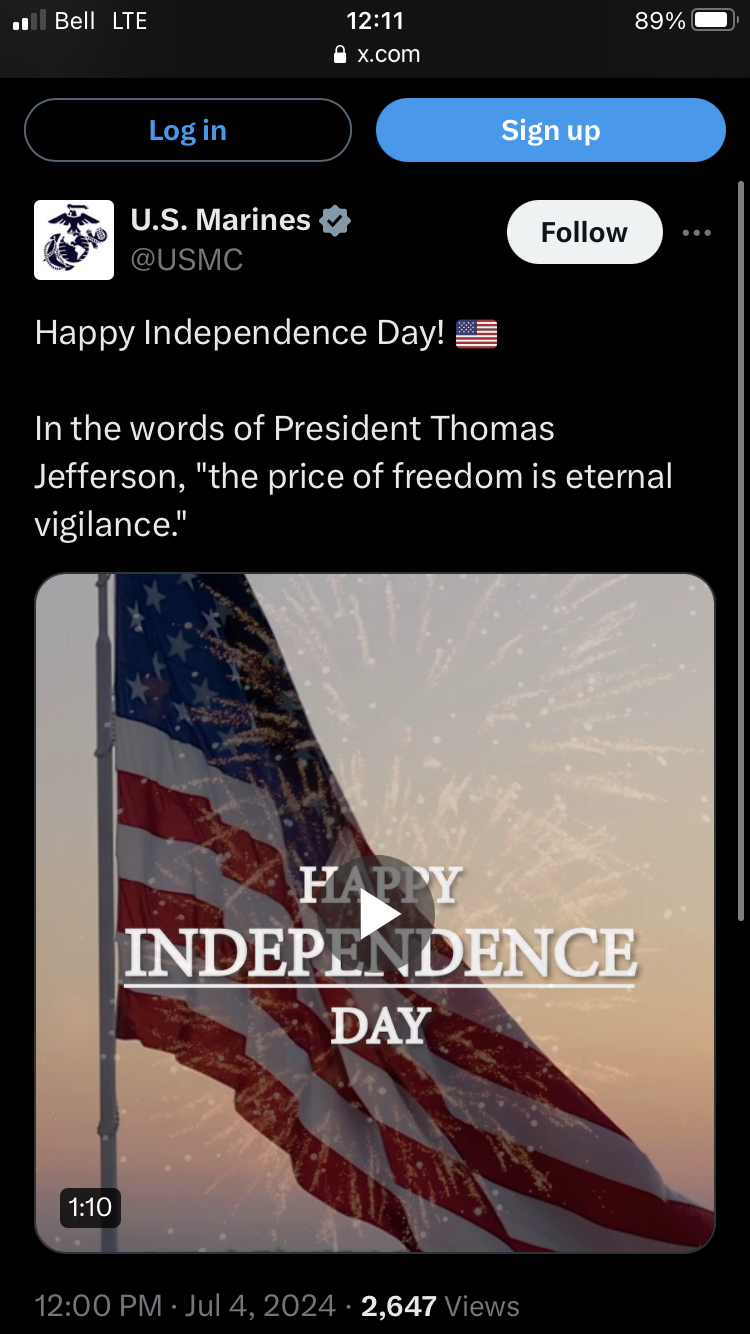The image size is (750, 1334).
Task: Open the 12:00 PM Jul 4, 2024 timestamp
Action: (185, 1305)
